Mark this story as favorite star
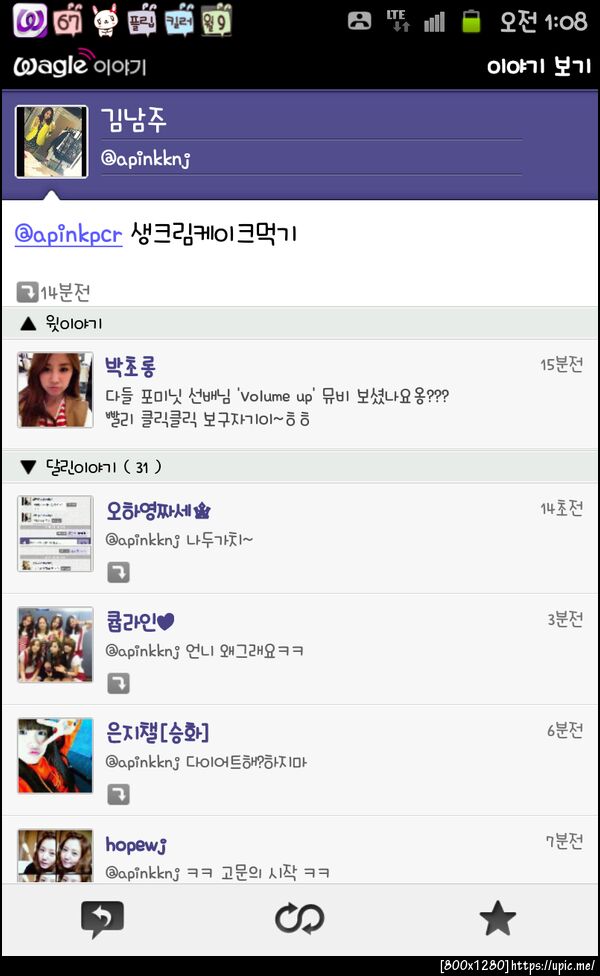600x976 pixels. 497,918
